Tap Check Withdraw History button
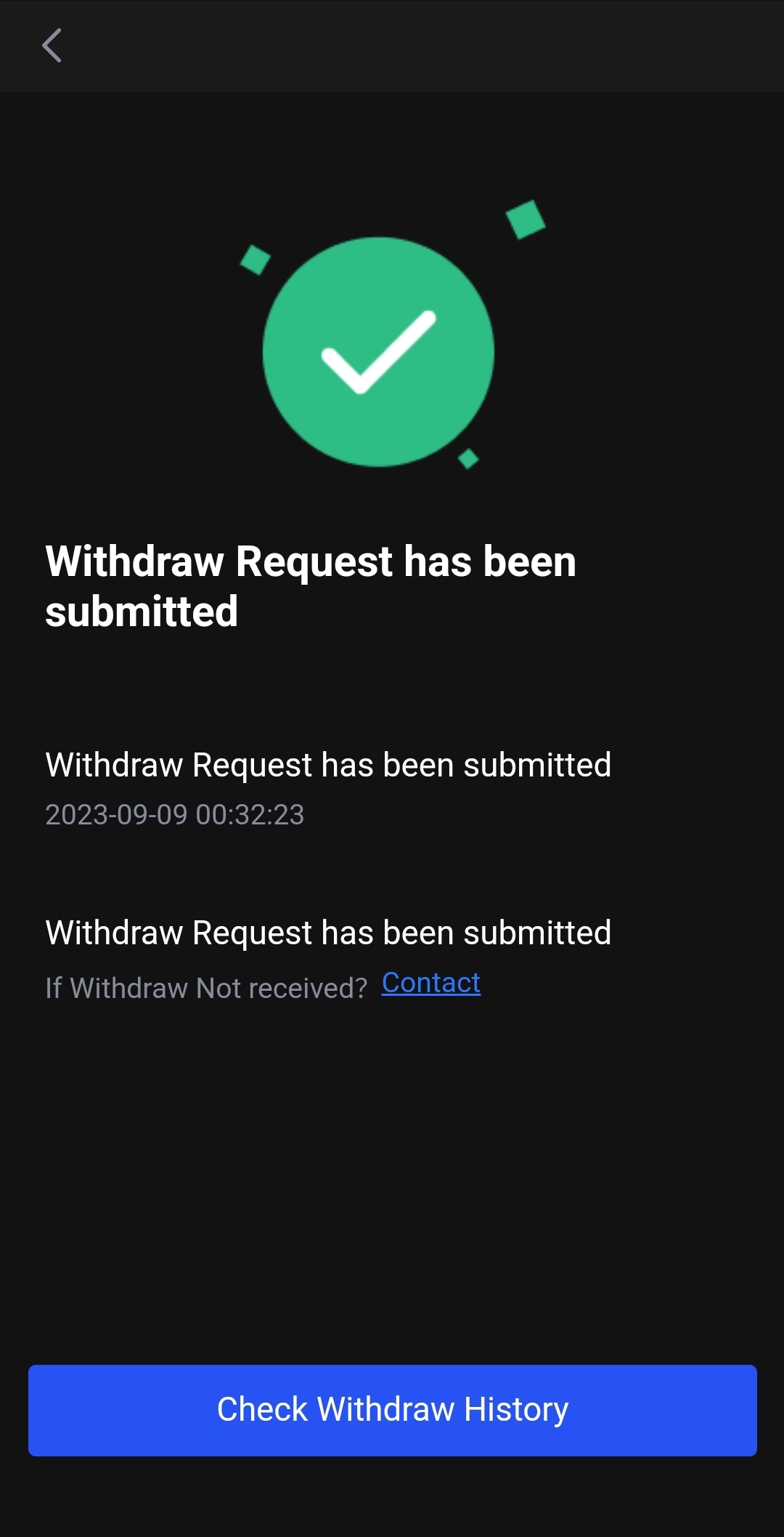Viewport: 784px width, 1537px height. coord(392,1410)
